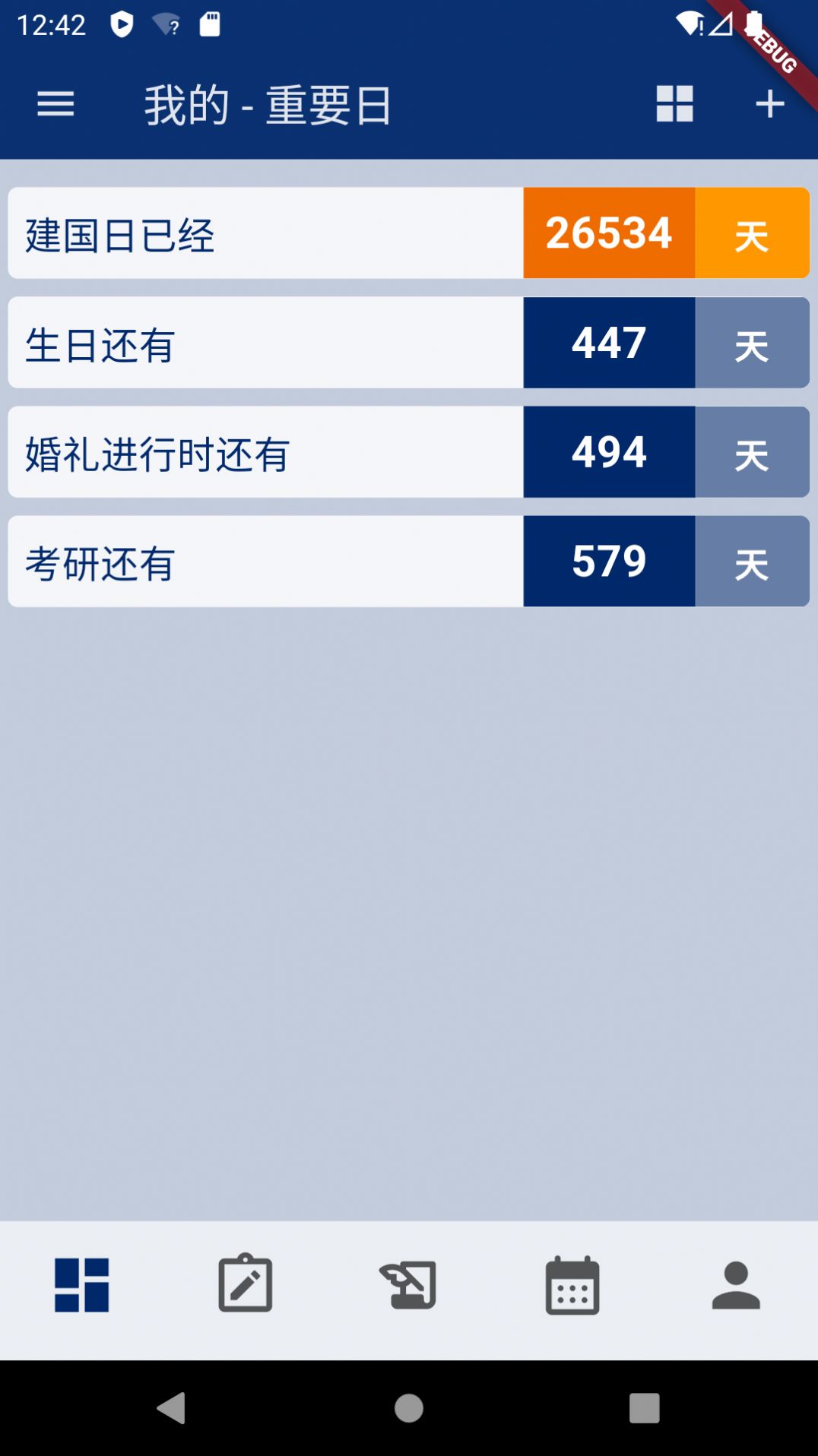Add a new important day
The height and width of the screenshot is (1456, 818).
(769, 104)
